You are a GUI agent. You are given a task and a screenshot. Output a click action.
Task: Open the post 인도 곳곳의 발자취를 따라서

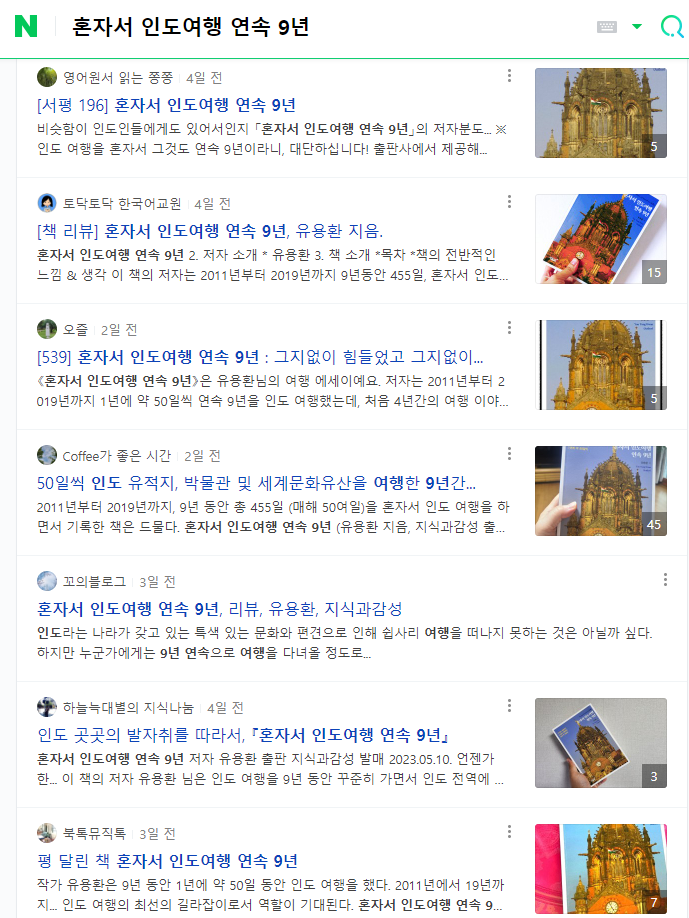tap(242, 735)
